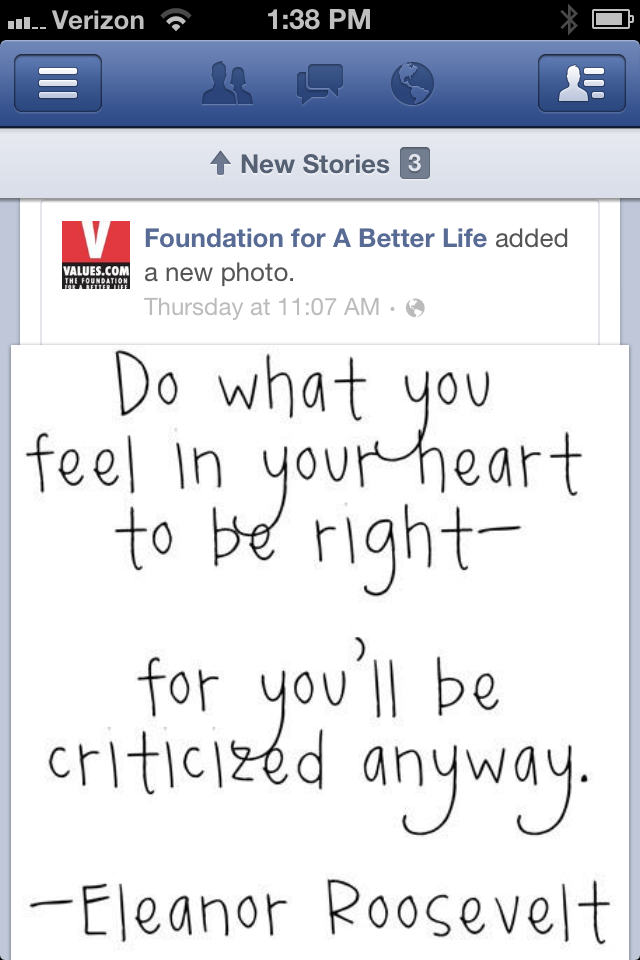Open the side menu drawer
This screenshot has height=960, width=640.
tap(58, 83)
